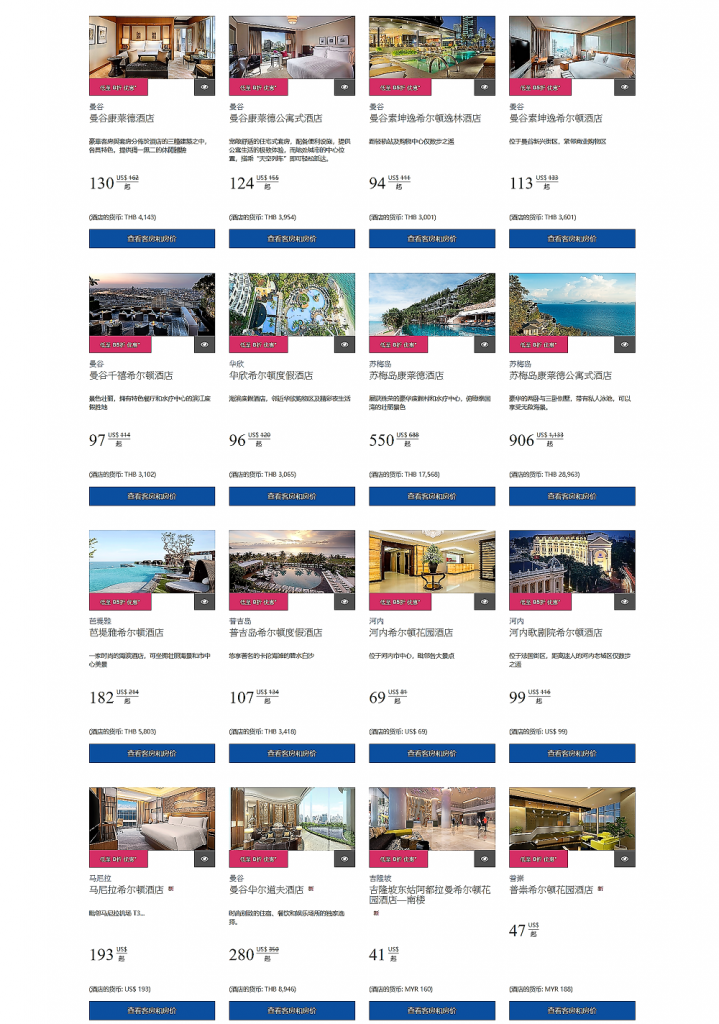Tap the eye icon on 河内歌剧院希尔顿酒店
Viewport: 719px width, 1024px height.
click(624, 602)
